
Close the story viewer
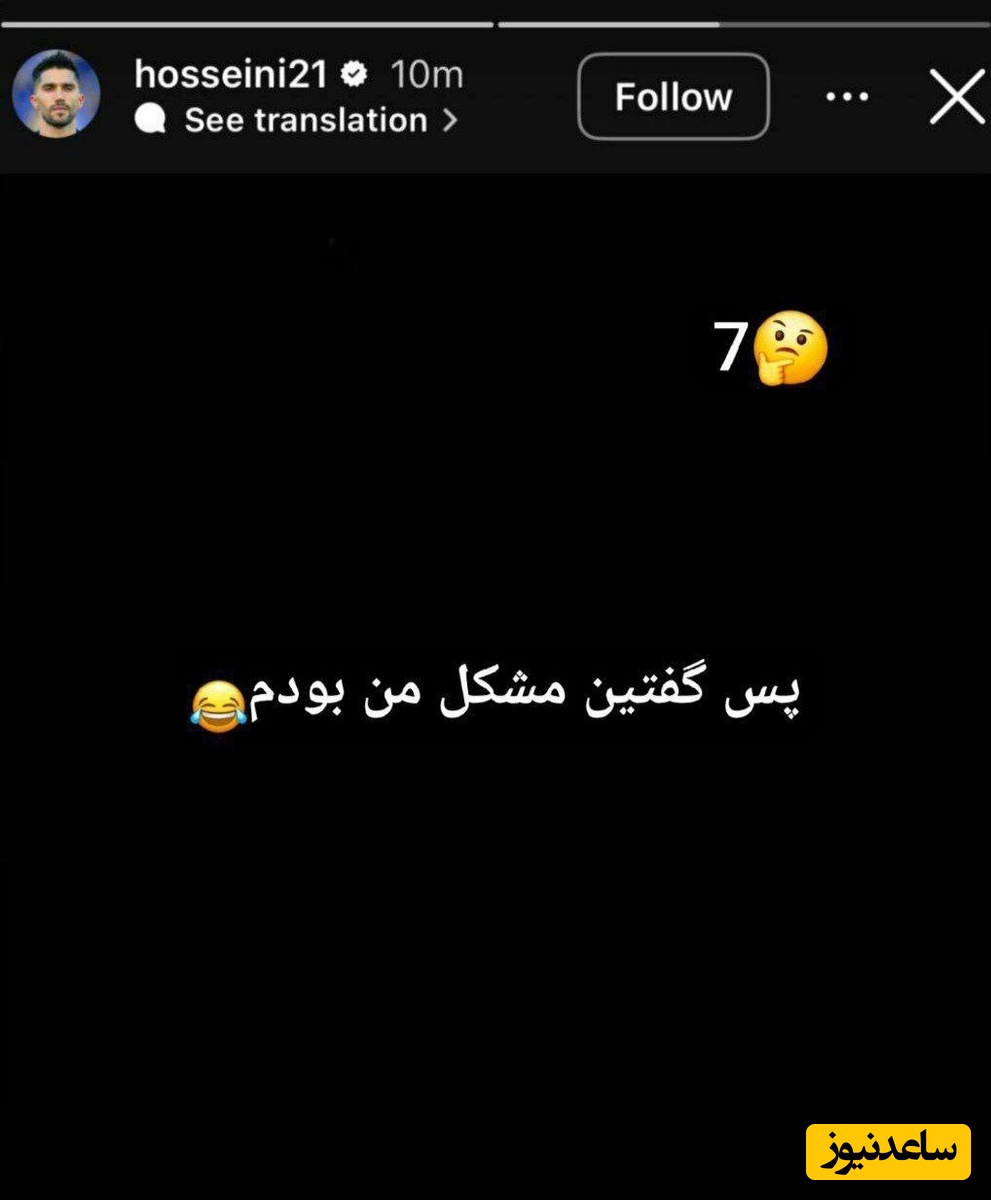(956, 97)
